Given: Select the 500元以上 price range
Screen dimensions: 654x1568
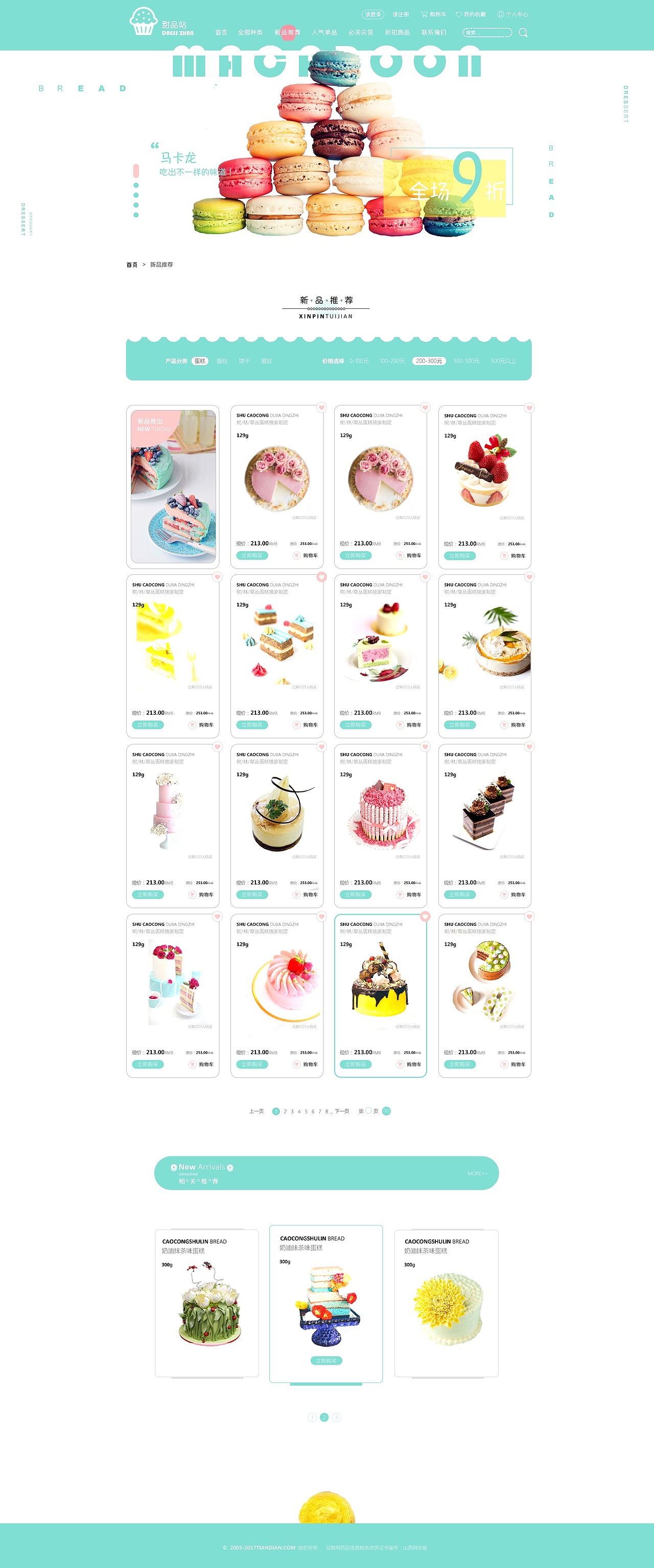Looking at the screenshot, I should 503,361.
